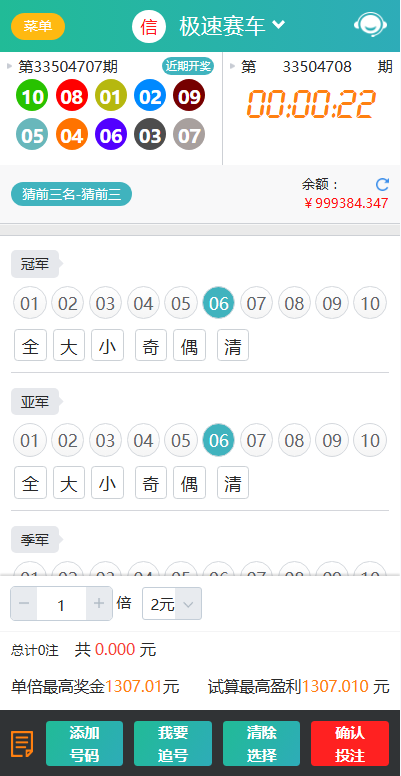This screenshot has width=401, height=776.
Task: Increase the multiplier with plus button
Action: click(99, 603)
